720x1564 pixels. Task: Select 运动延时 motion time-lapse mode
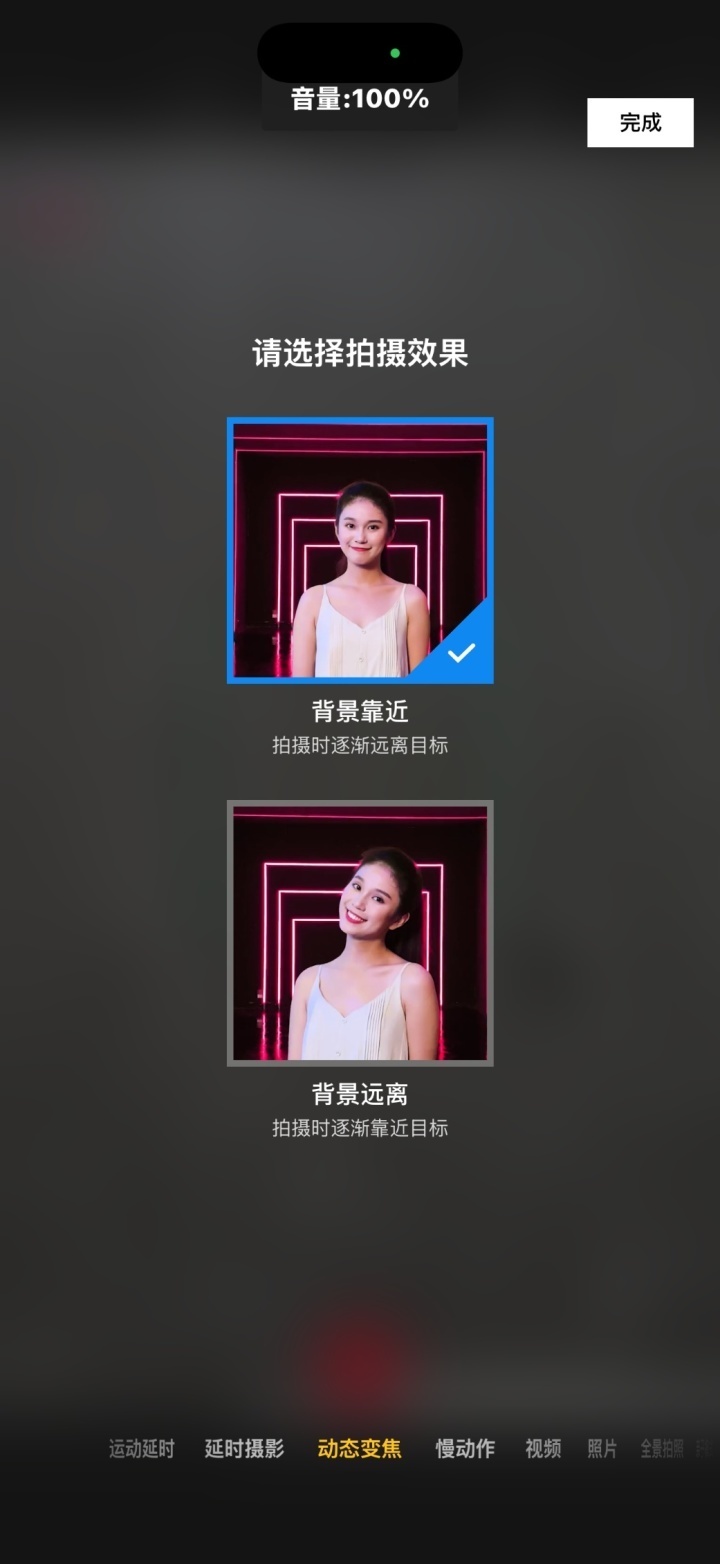click(x=140, y=1447)
